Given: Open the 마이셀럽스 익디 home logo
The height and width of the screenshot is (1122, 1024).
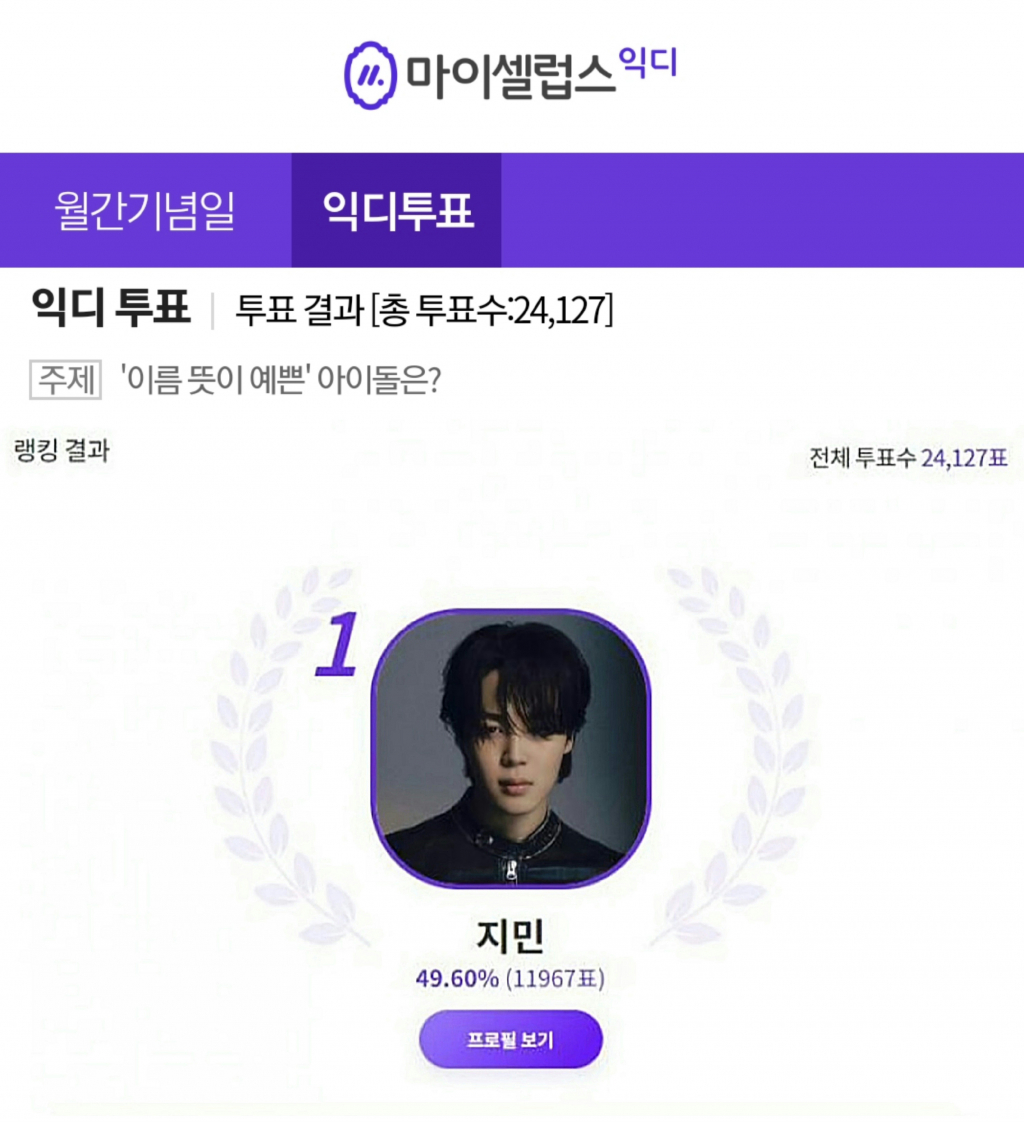Looking at the screenshot, I should point(510,72).
